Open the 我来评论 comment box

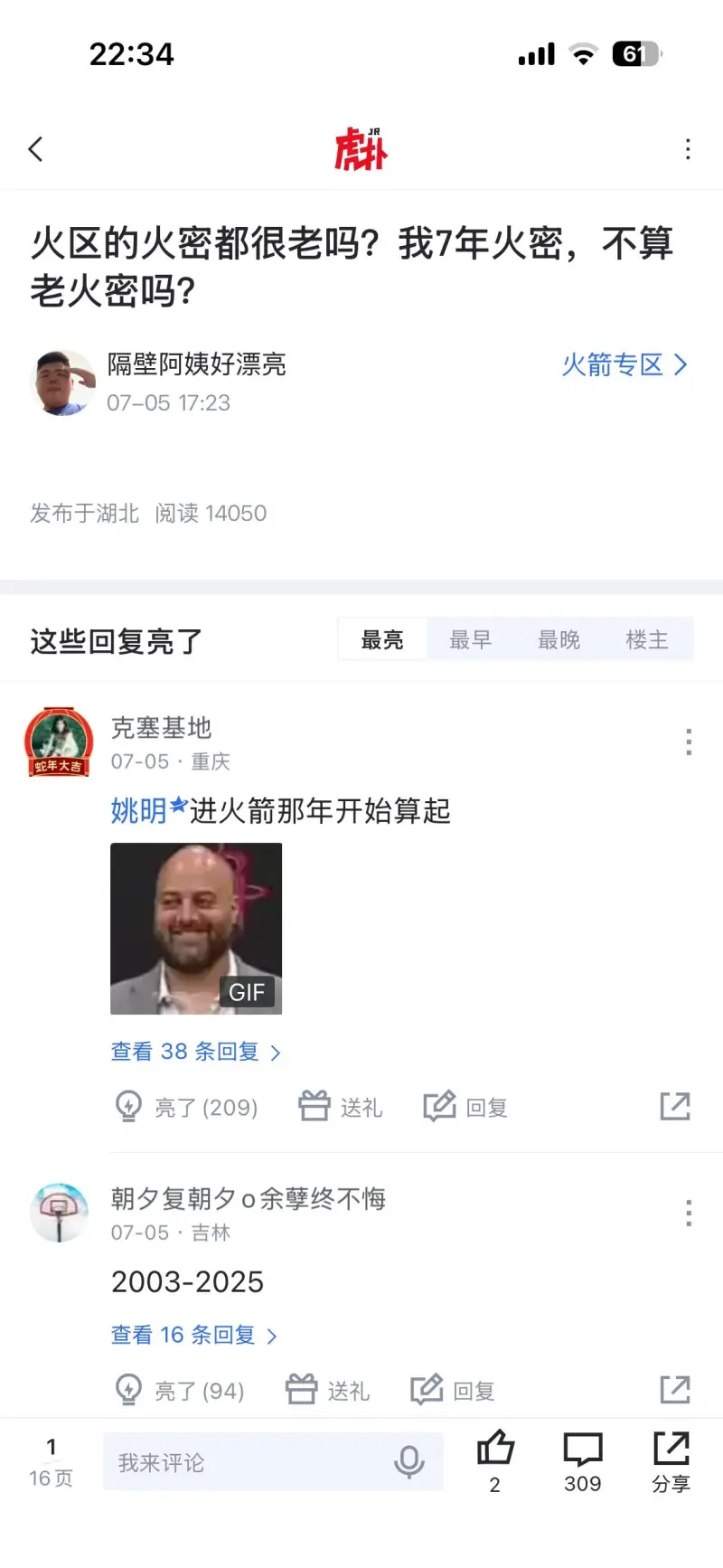(x=253, y=1462)
